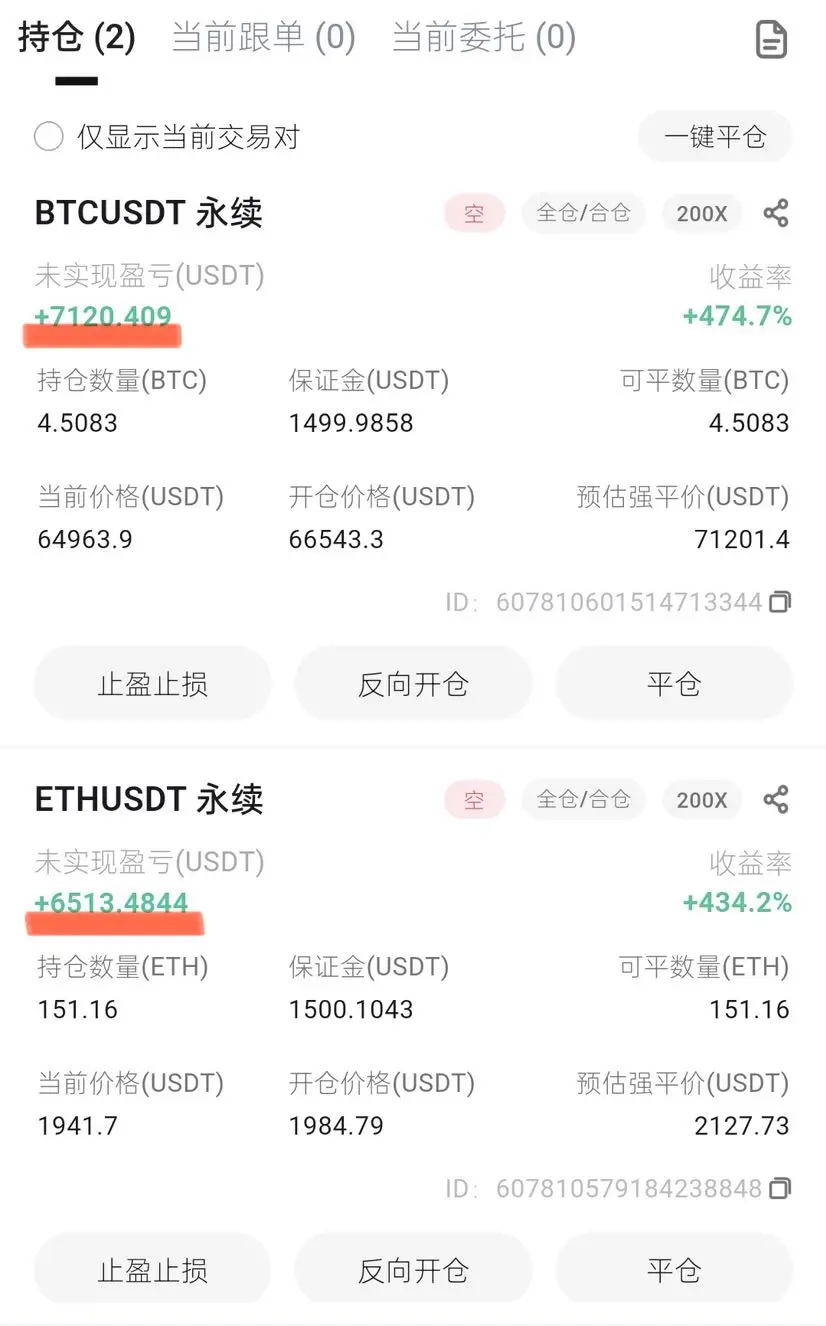Open the order history document icon
The image size is (826, 1326).
(771, 40)
